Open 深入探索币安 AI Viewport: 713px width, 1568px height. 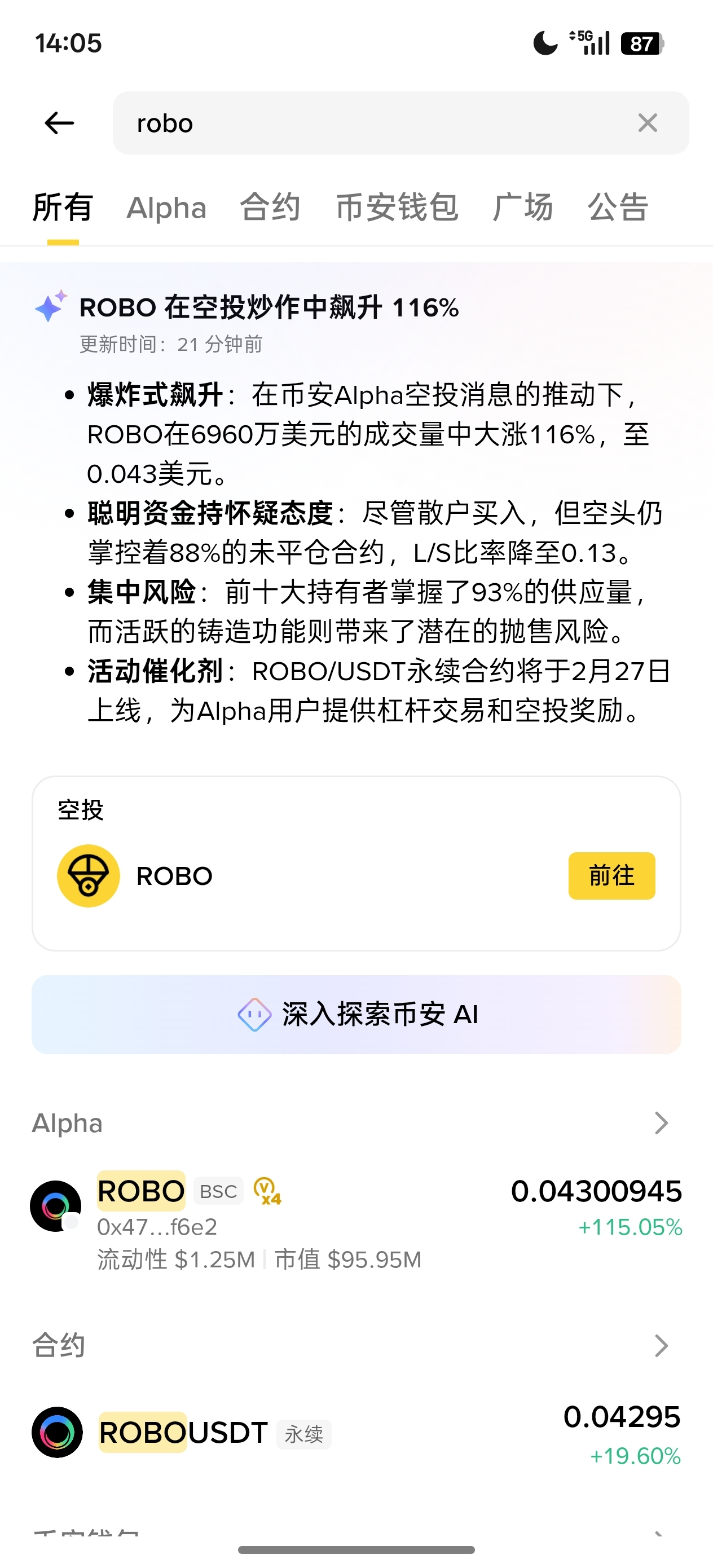356,1014
